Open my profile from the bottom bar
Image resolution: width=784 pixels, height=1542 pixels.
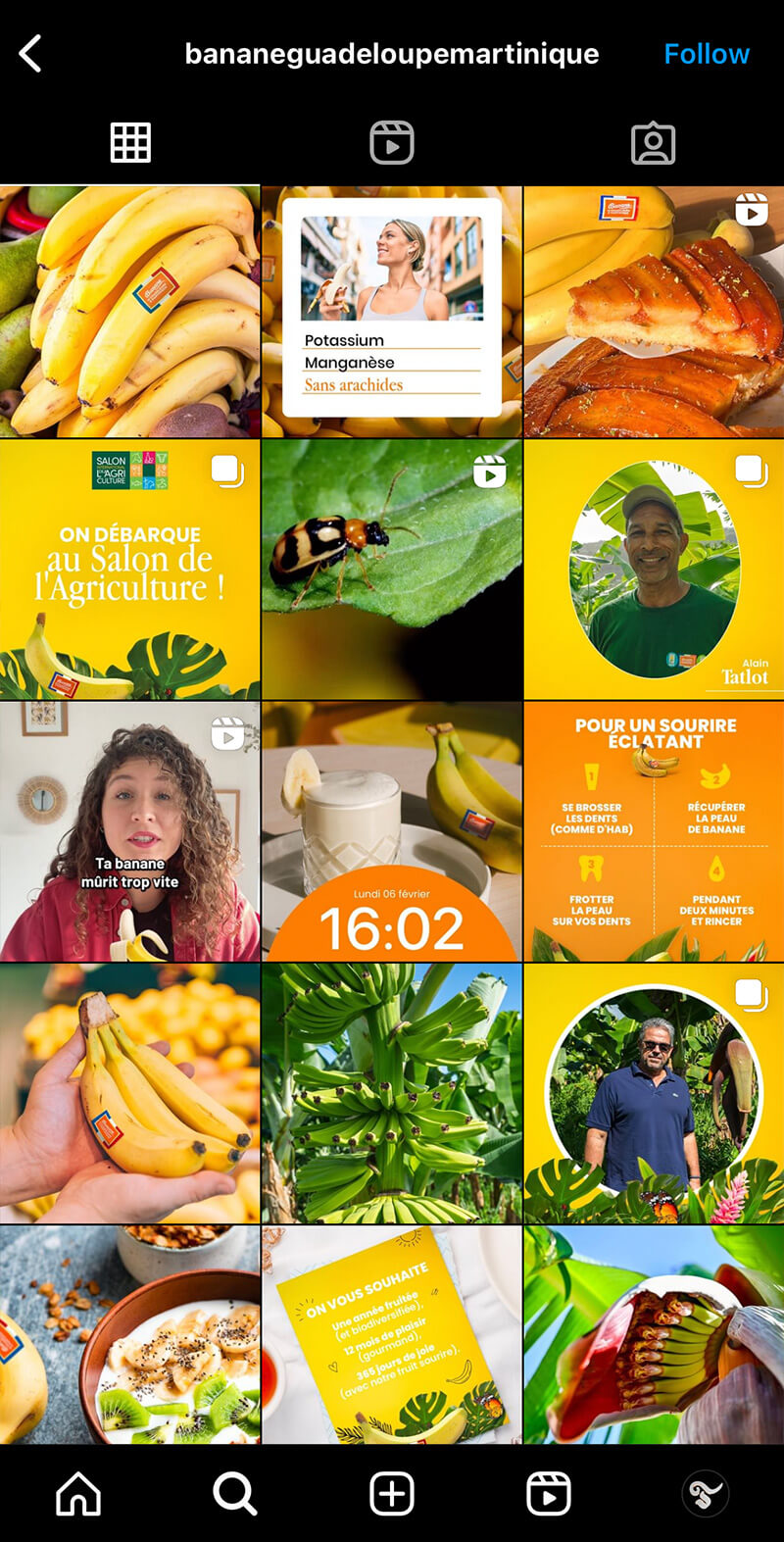(x=705, y=1494)
